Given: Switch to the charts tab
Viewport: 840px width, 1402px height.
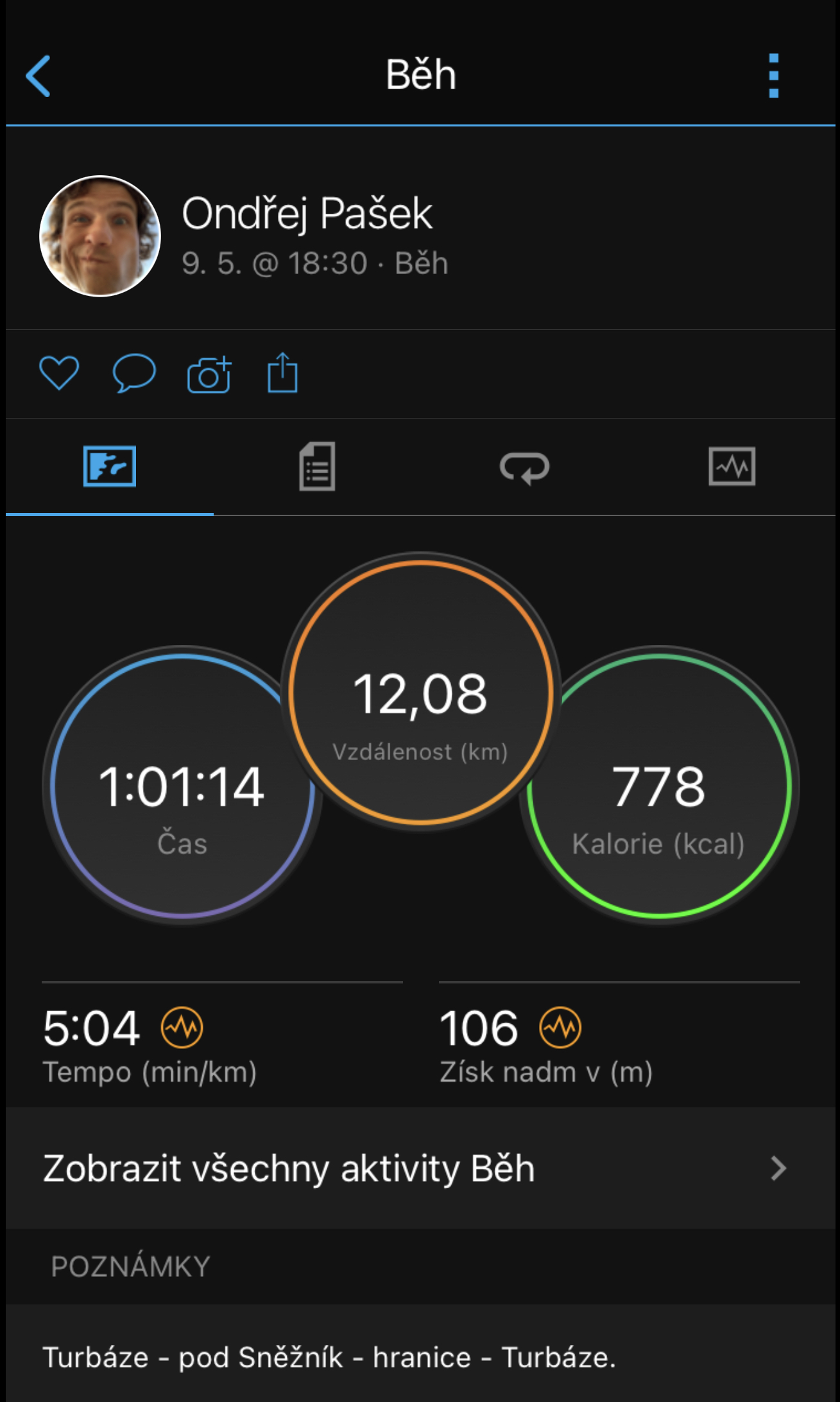Looking at the screenshot, I should (732, 467).
